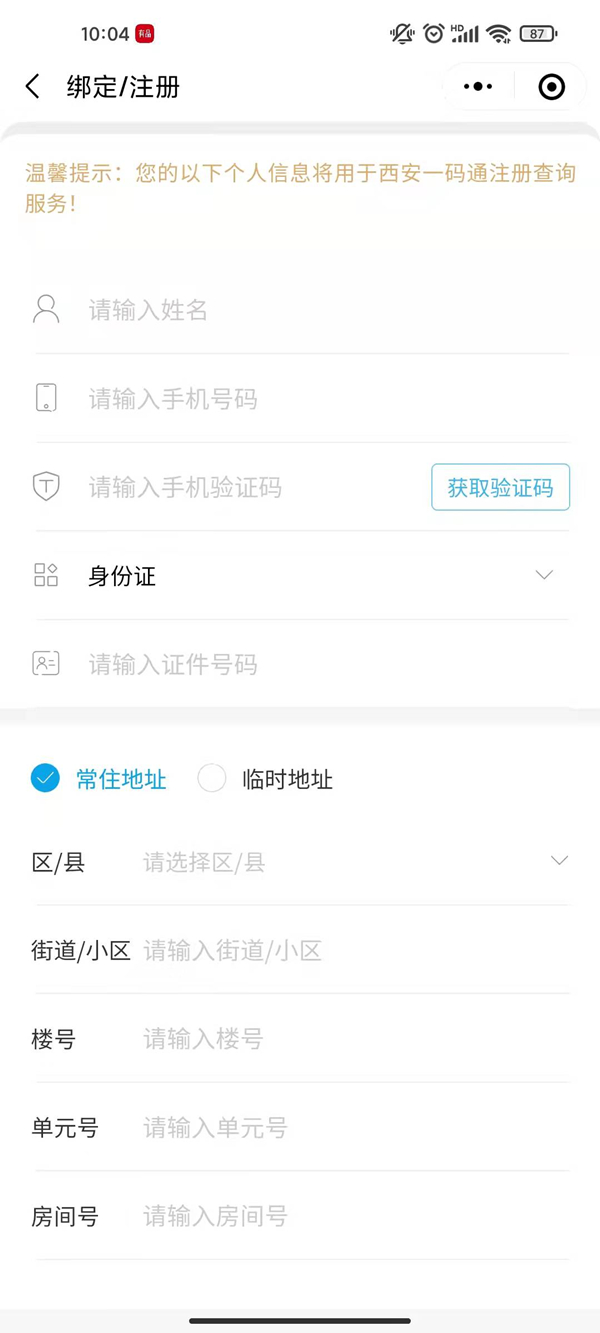Viewport: 600px width, 1333px height.
Task: Enter the 请输入手机验证码 field
Action: (250, 487)
